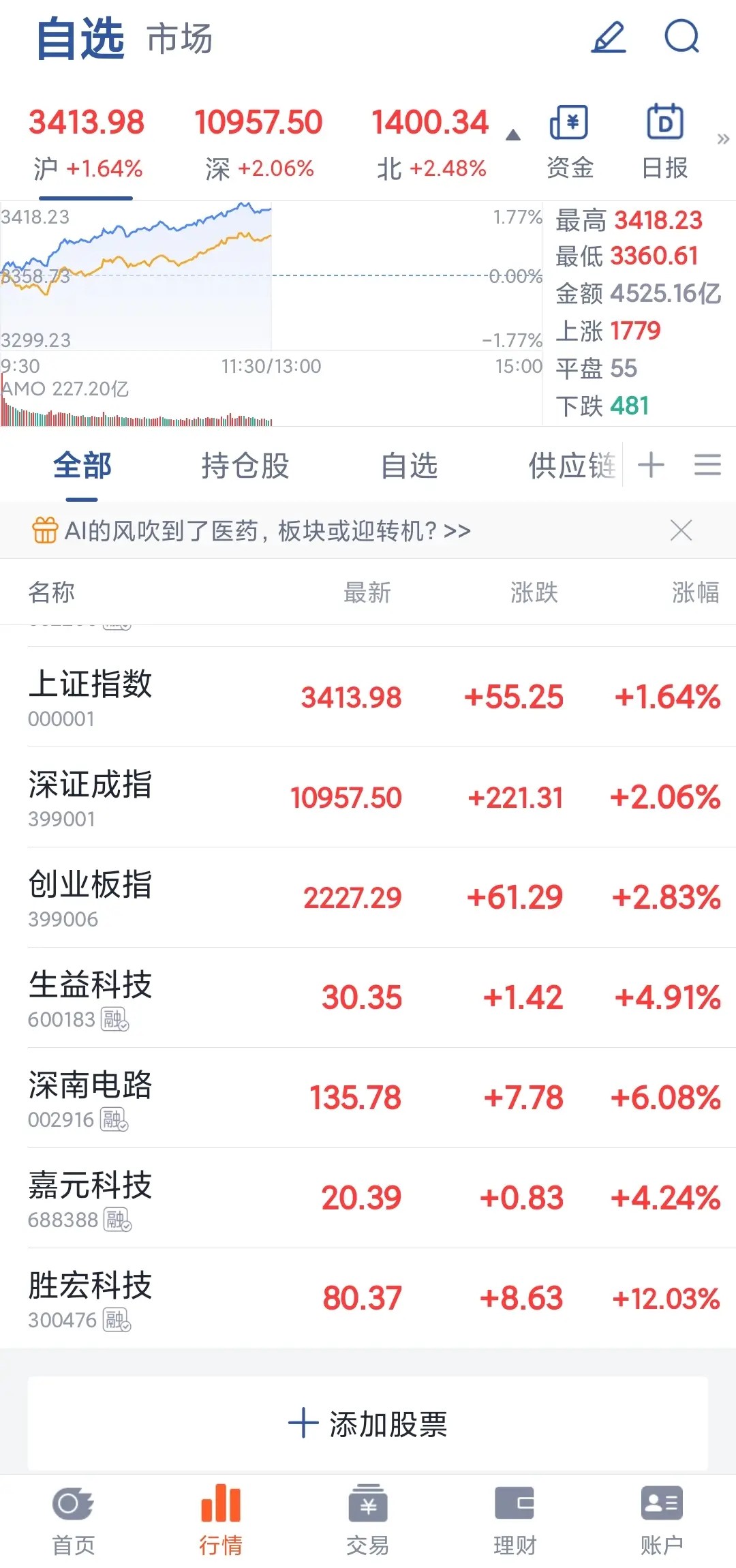
Task: Open the search magnifier
Action: [681, 37]
